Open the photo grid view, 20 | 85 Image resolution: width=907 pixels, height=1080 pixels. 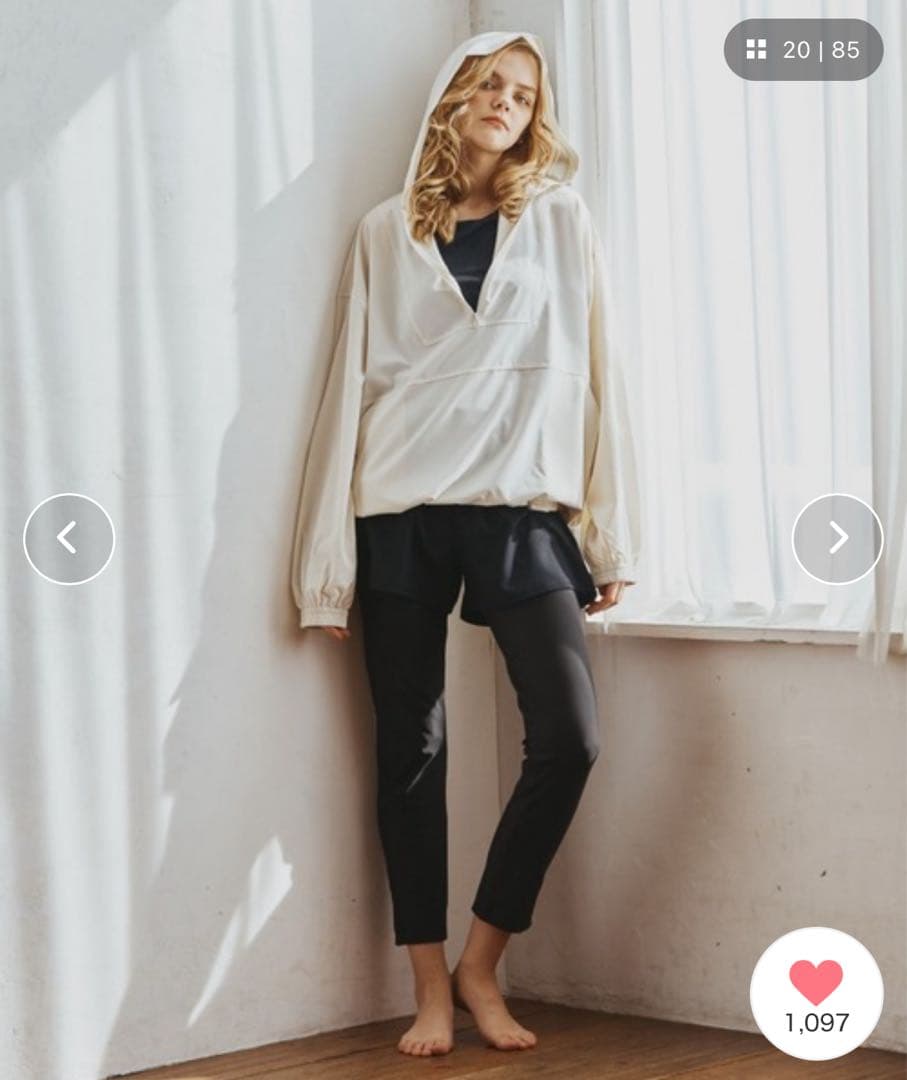click(803, 50)
